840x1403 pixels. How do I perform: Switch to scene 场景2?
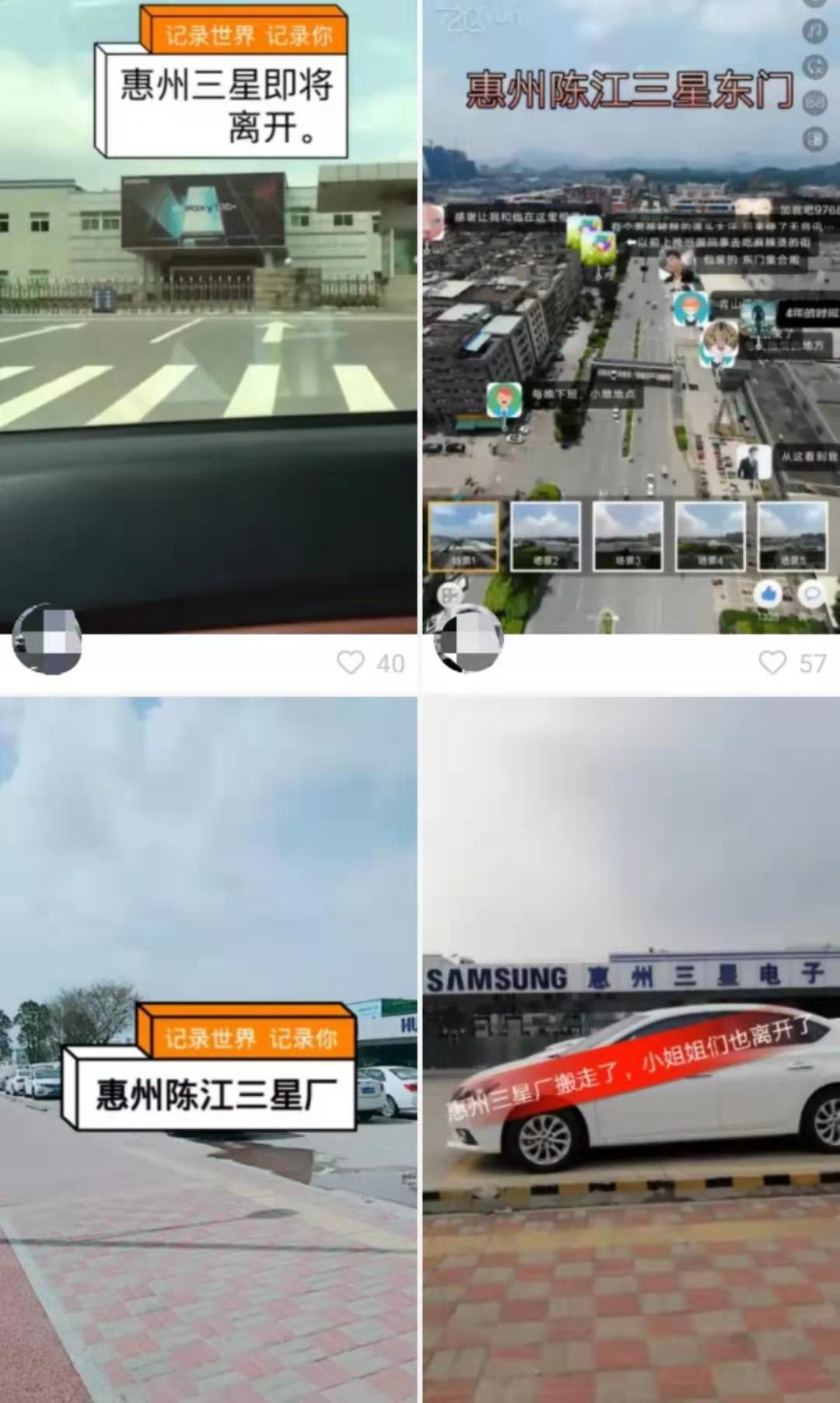point(546,537)
